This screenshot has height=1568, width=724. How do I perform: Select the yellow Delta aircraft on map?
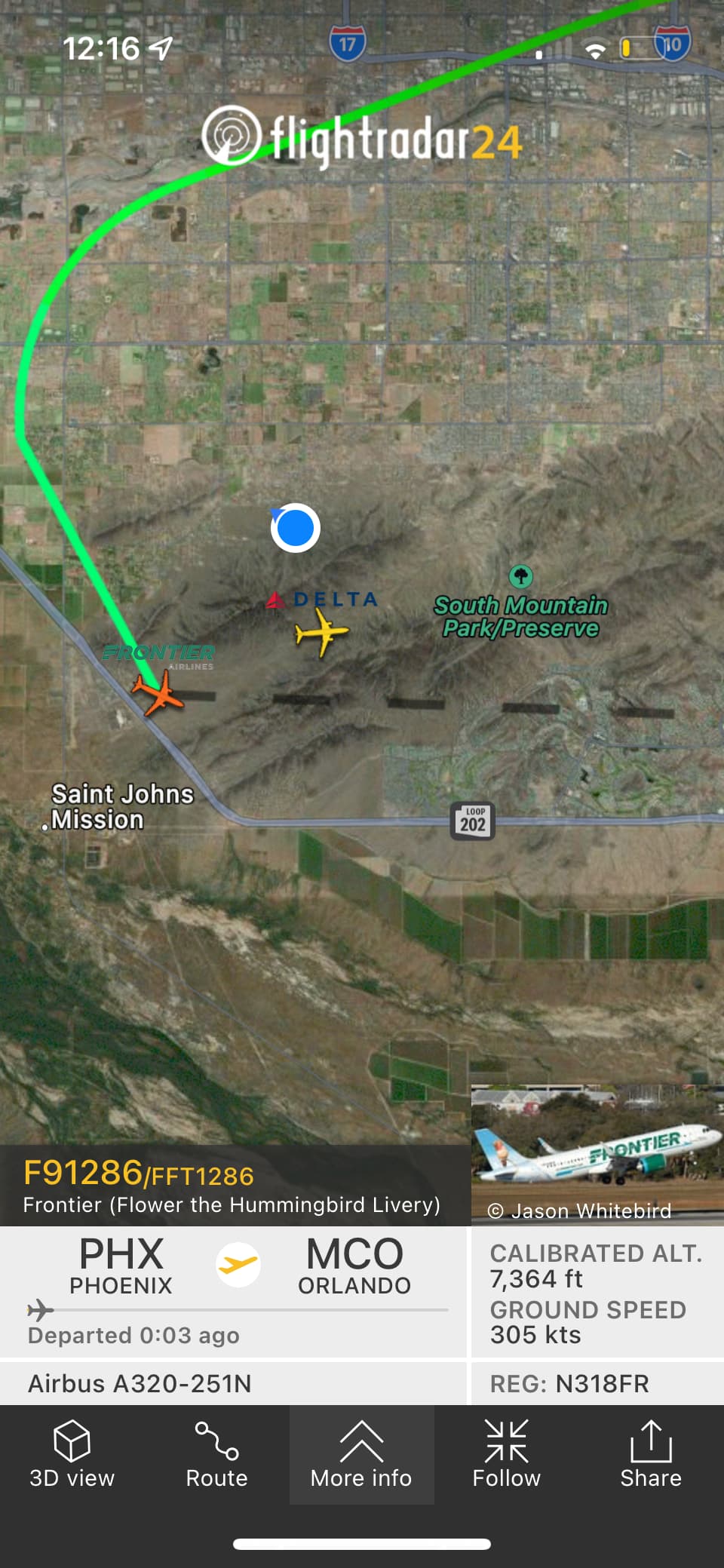[321, 632]
